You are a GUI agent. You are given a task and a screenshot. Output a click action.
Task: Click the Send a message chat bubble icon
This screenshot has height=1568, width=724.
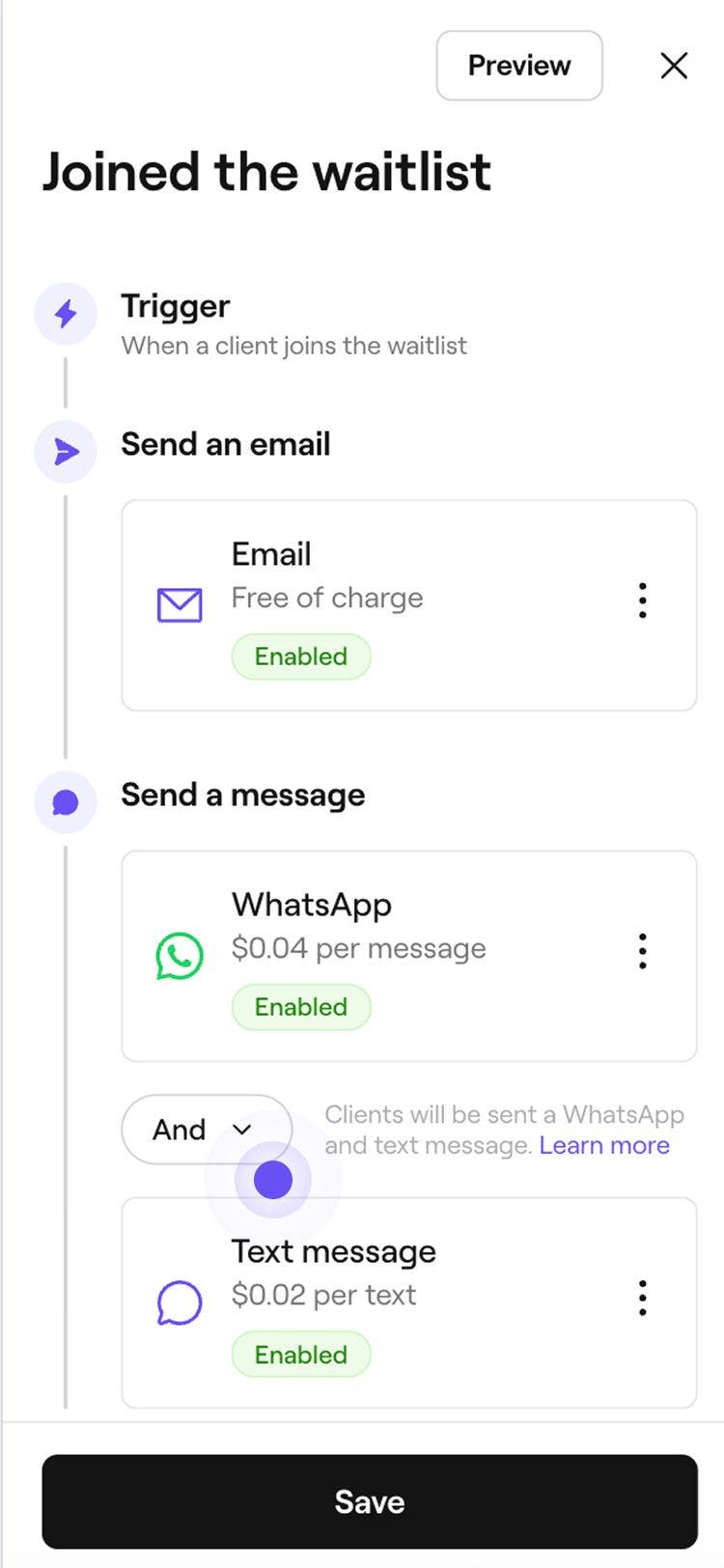coord(65,801)
